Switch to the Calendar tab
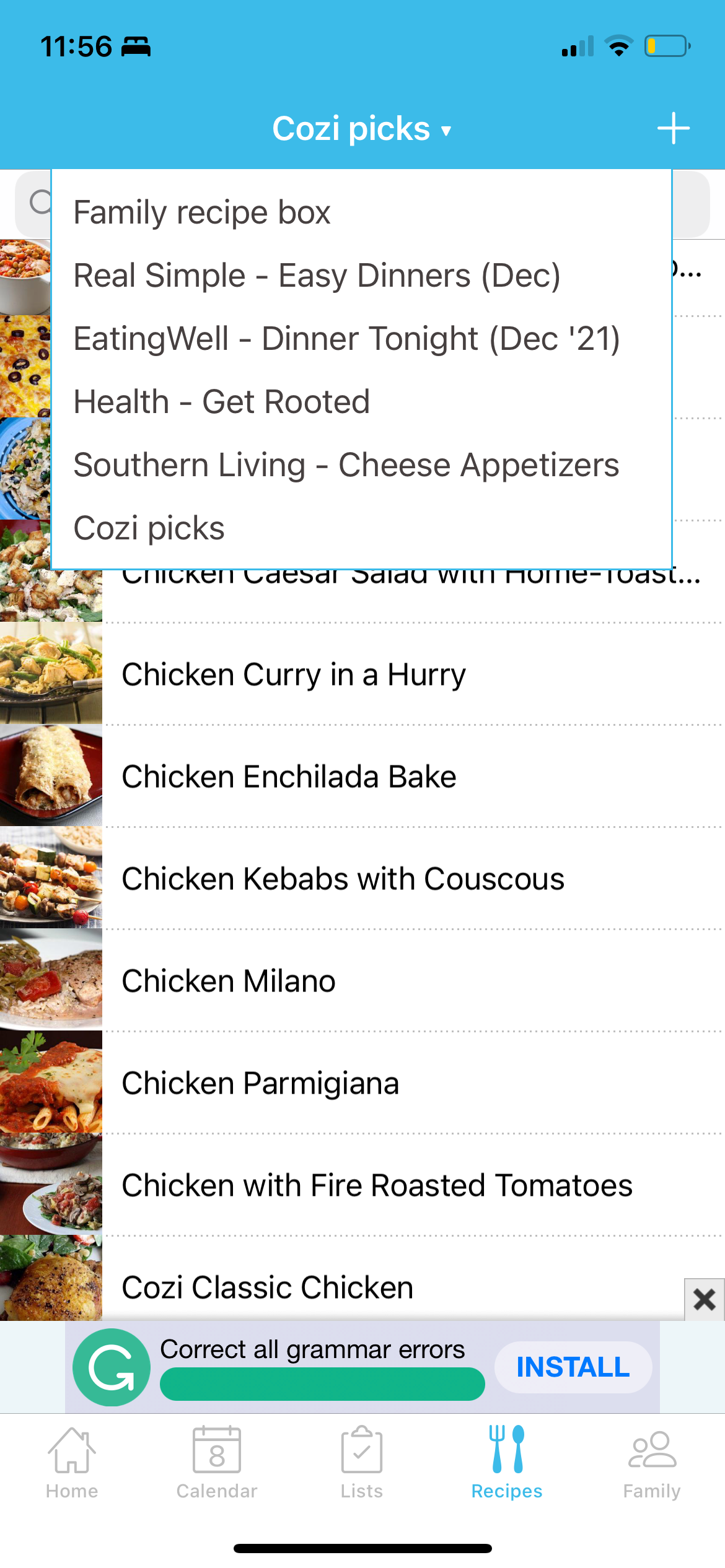The height and width of the screenshot is (1568, 725). click(217, 1463)
